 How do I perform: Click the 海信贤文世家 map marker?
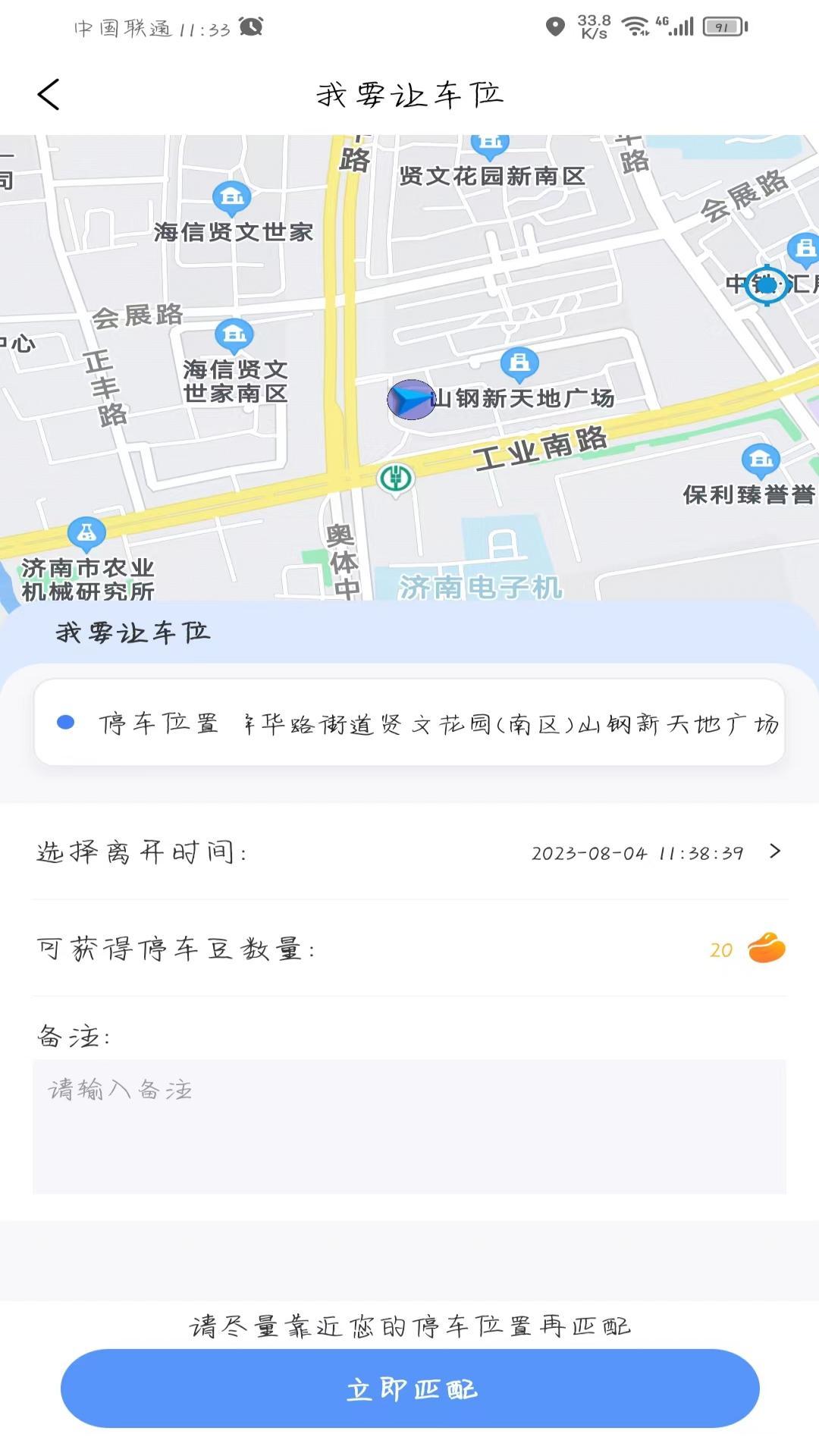232,197
